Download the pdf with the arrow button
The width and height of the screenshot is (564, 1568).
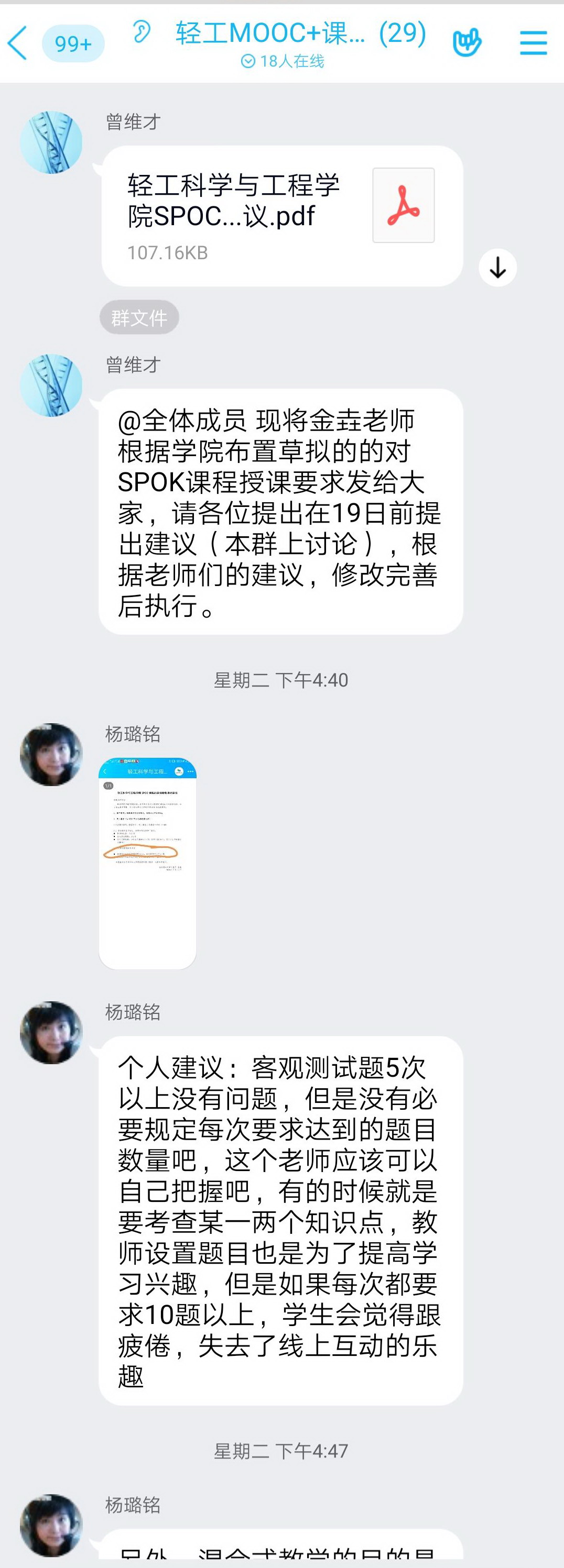pos(497,268)
